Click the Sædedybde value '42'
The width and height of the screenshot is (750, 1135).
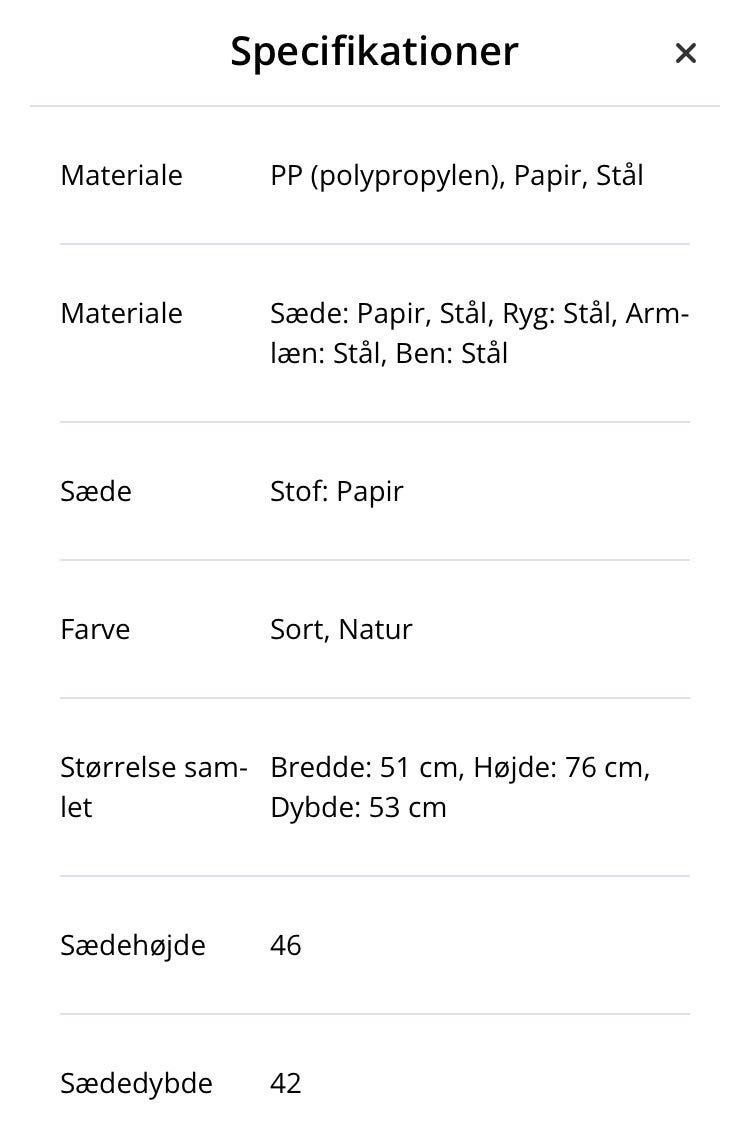pyautogui.click(x=287, y=1083)
